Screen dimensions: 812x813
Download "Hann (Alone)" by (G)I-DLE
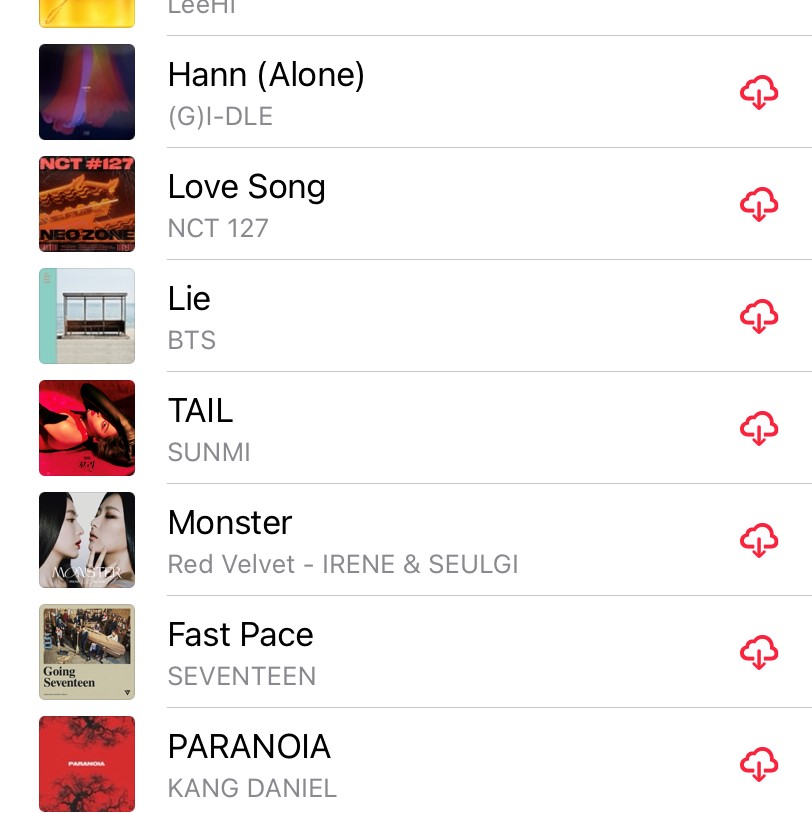click(759, 92)
